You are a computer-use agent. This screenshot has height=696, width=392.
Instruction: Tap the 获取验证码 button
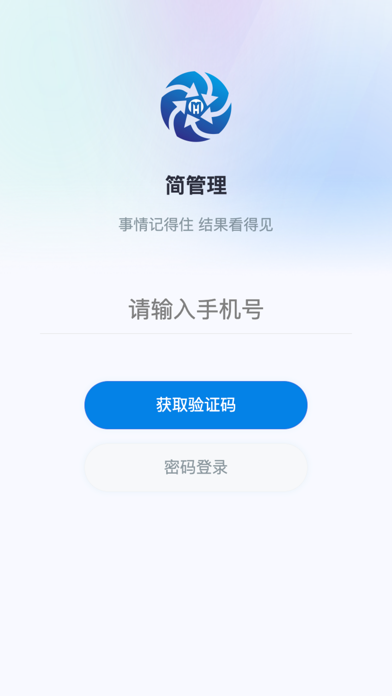196,405
